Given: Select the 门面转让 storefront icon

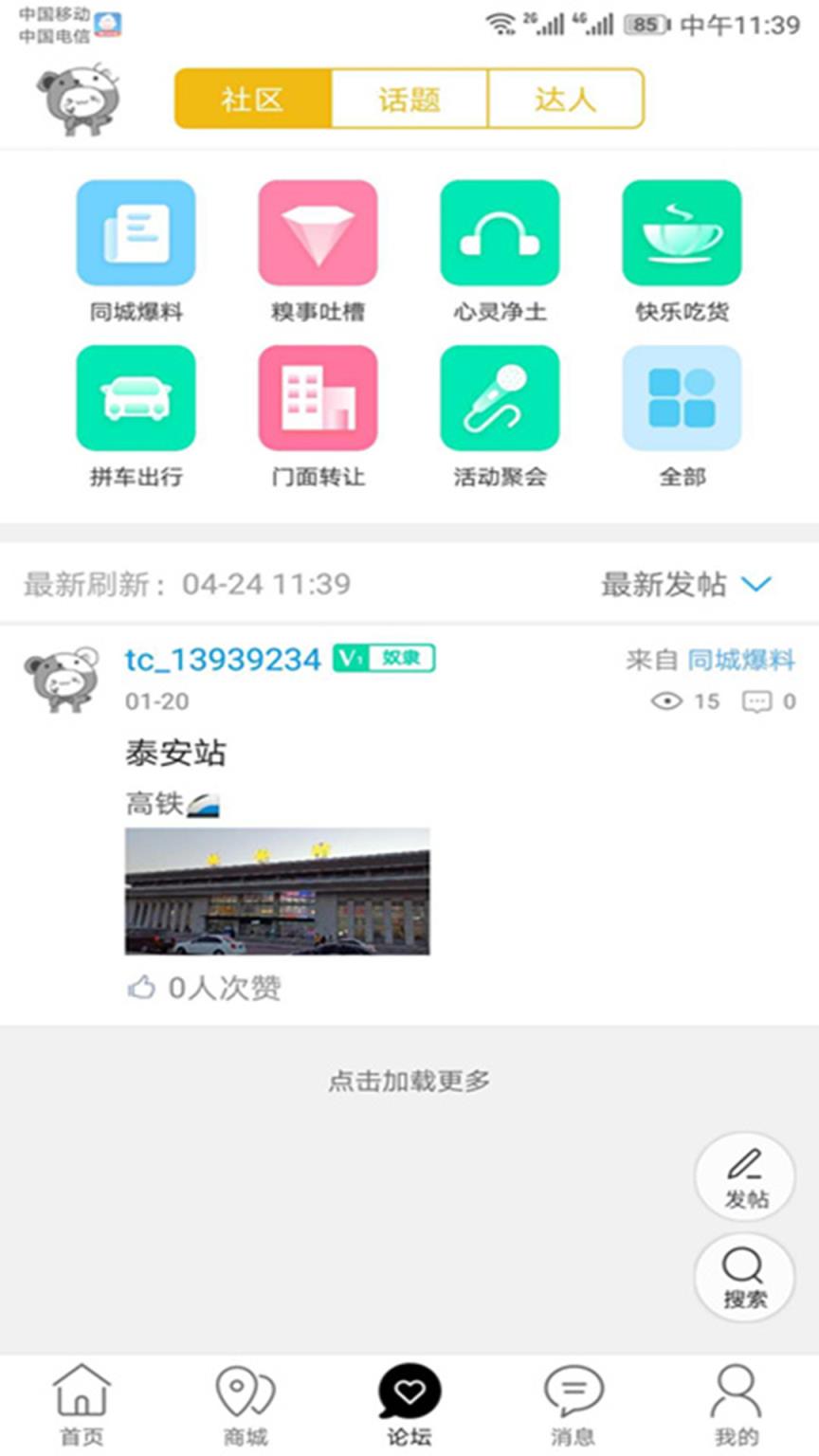Looking at the screenshot, I should (x=318, y=398).
